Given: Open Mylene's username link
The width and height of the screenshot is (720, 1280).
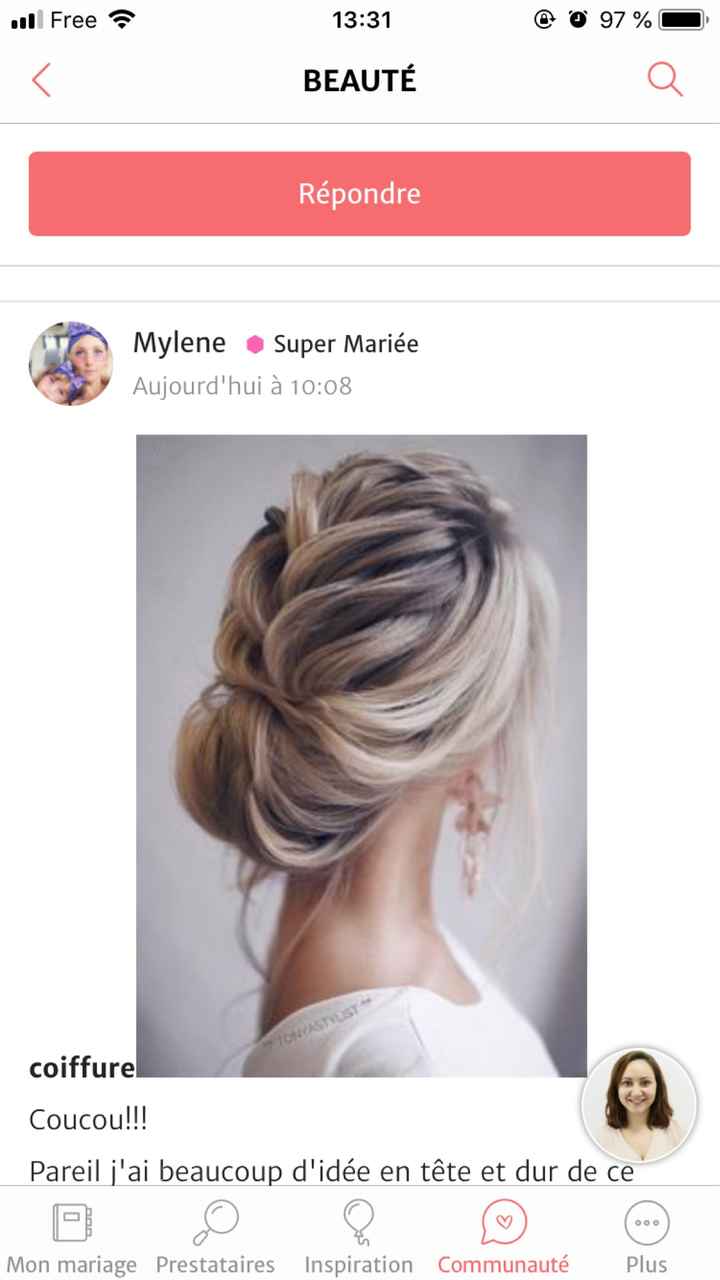Looking at the screenshot, I should 179,343.
